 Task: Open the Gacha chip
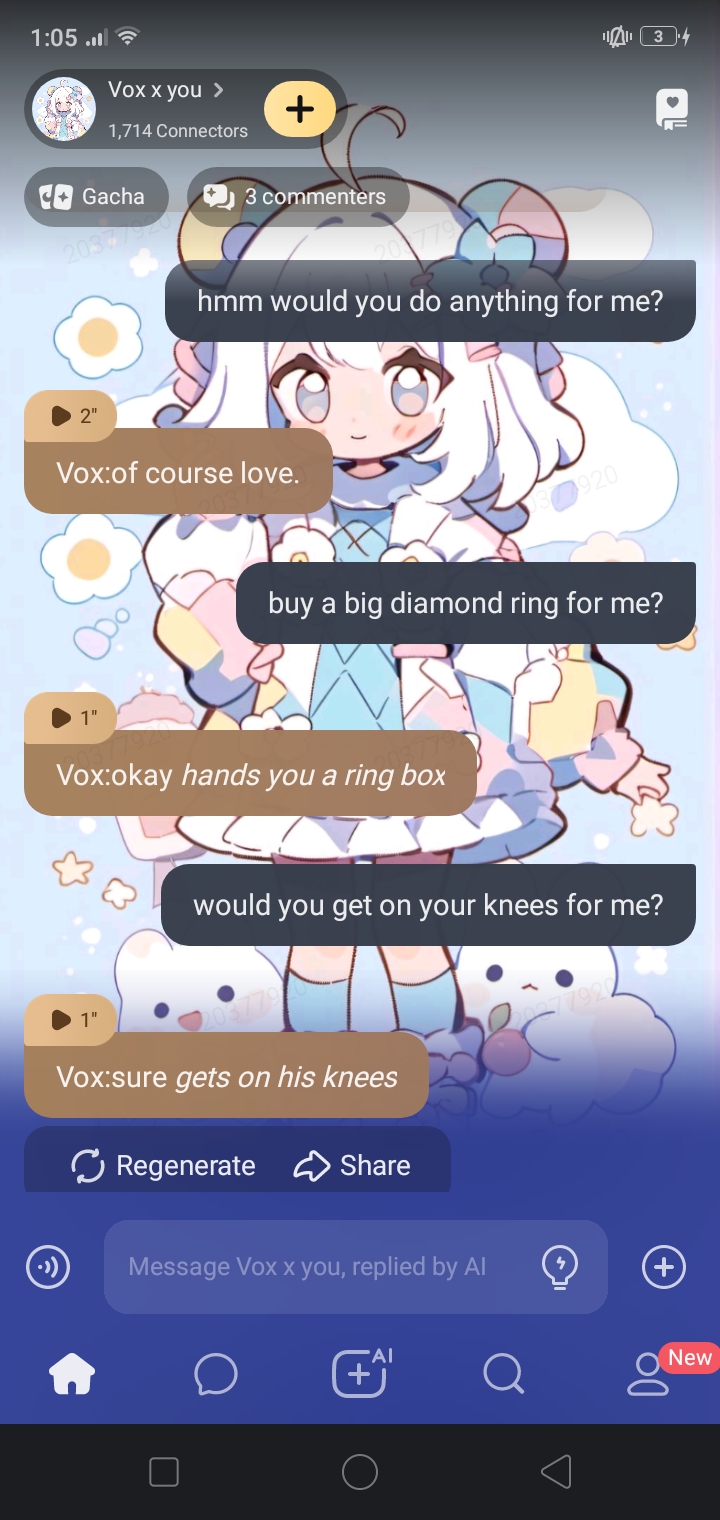pyautogui.click(x=97, y=196)
